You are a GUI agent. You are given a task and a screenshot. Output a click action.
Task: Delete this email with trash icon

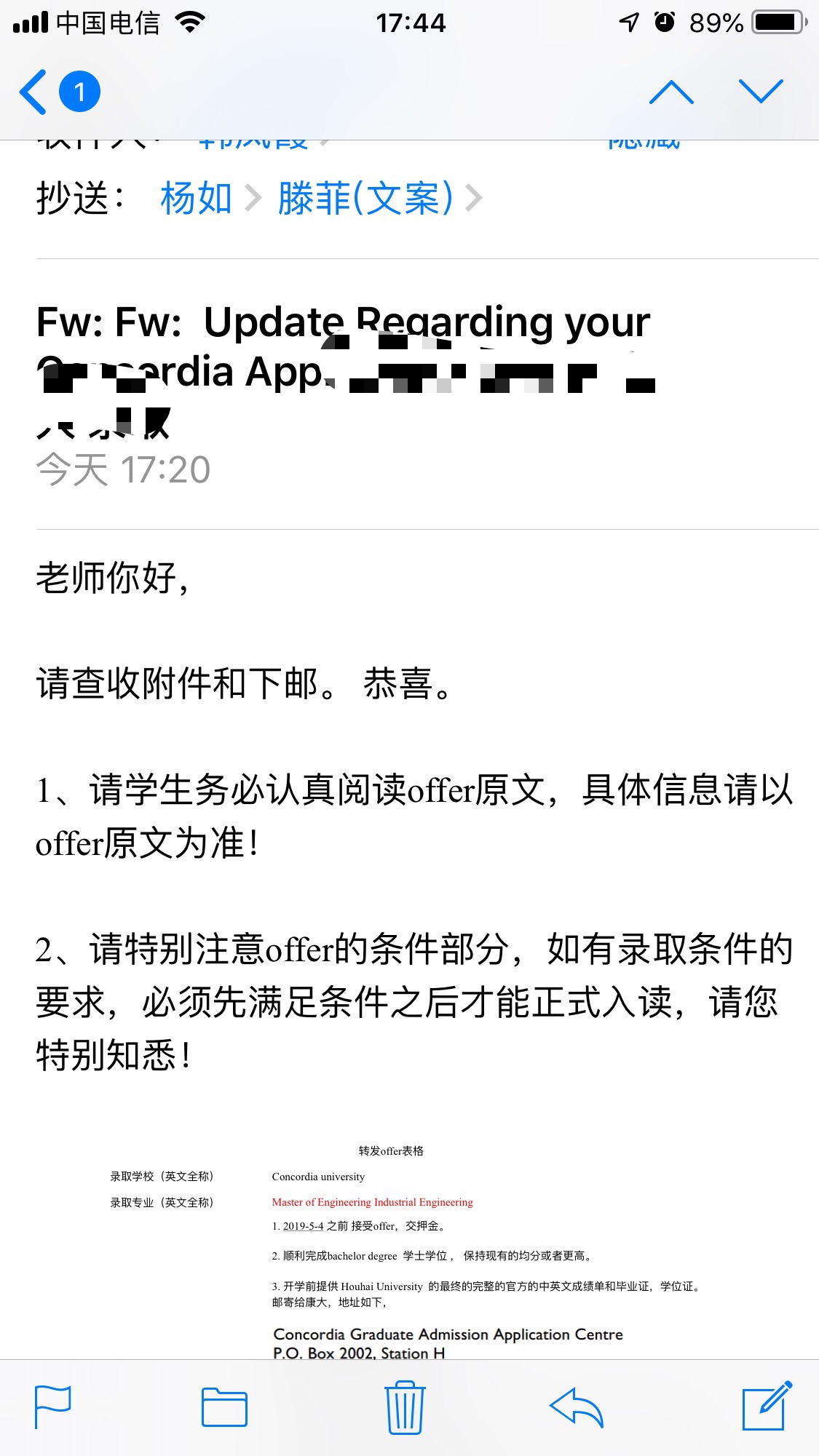(x=405, y=1407)
